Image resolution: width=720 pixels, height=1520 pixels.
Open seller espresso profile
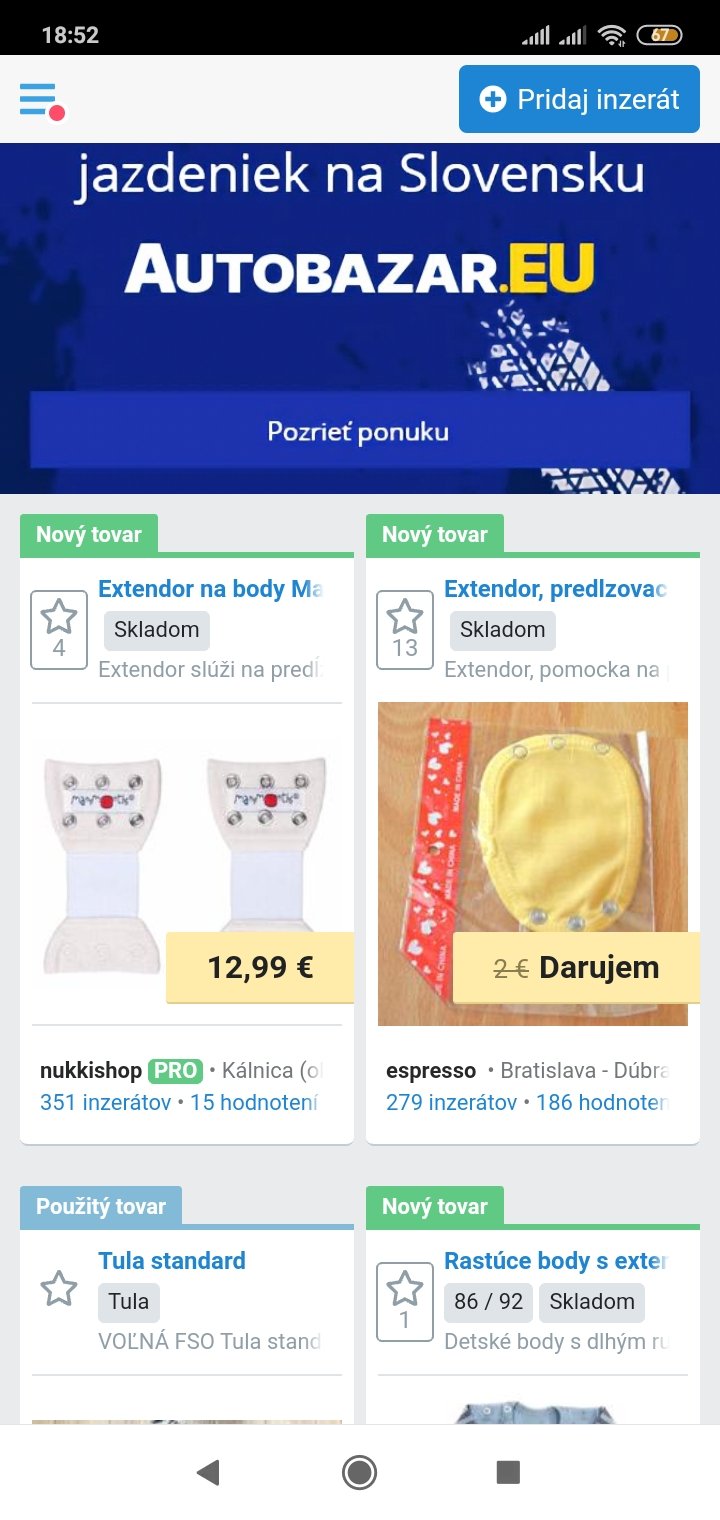click(x=431, y=1071)
